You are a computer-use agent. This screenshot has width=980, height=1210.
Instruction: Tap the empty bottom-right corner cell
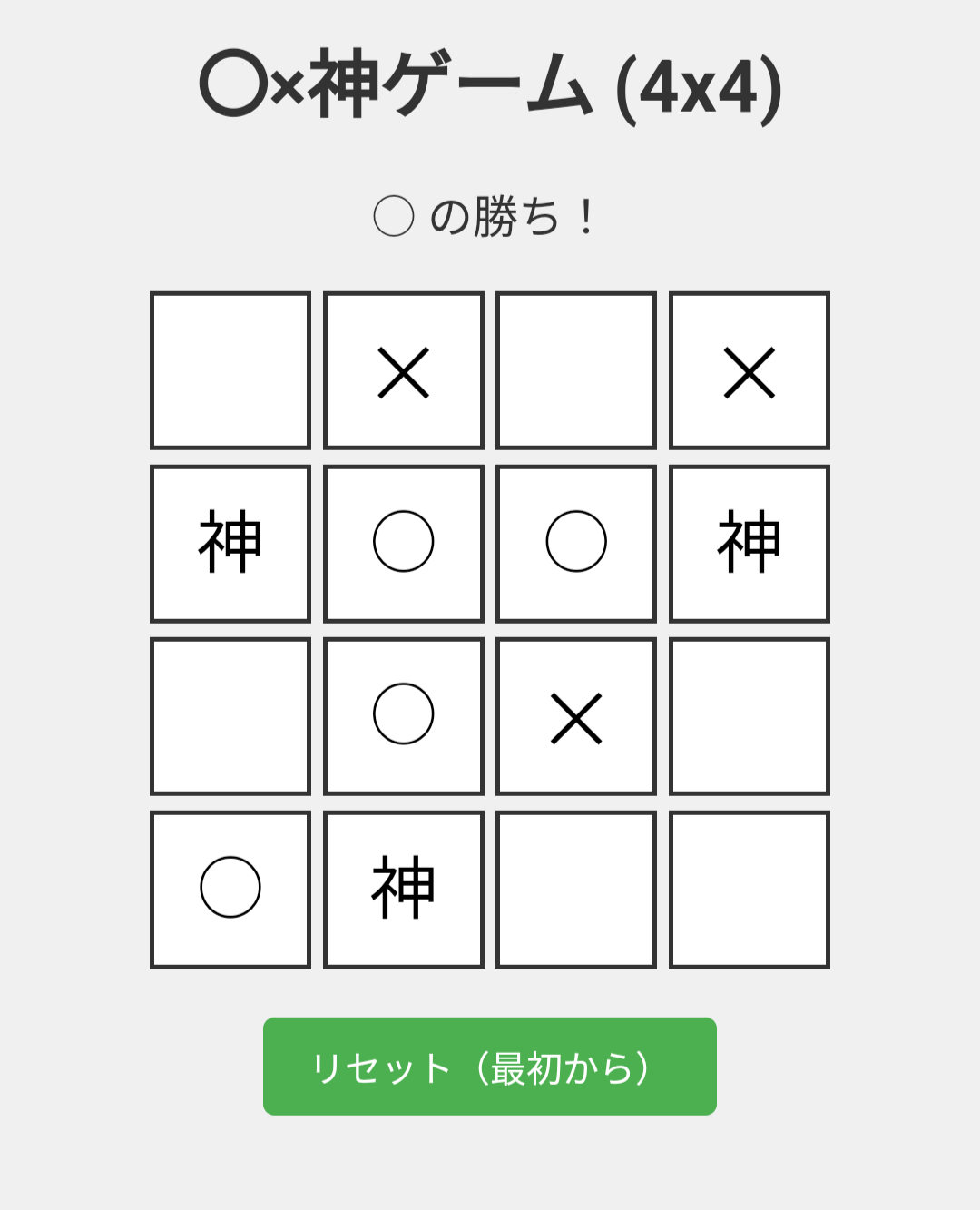[750, 890]
